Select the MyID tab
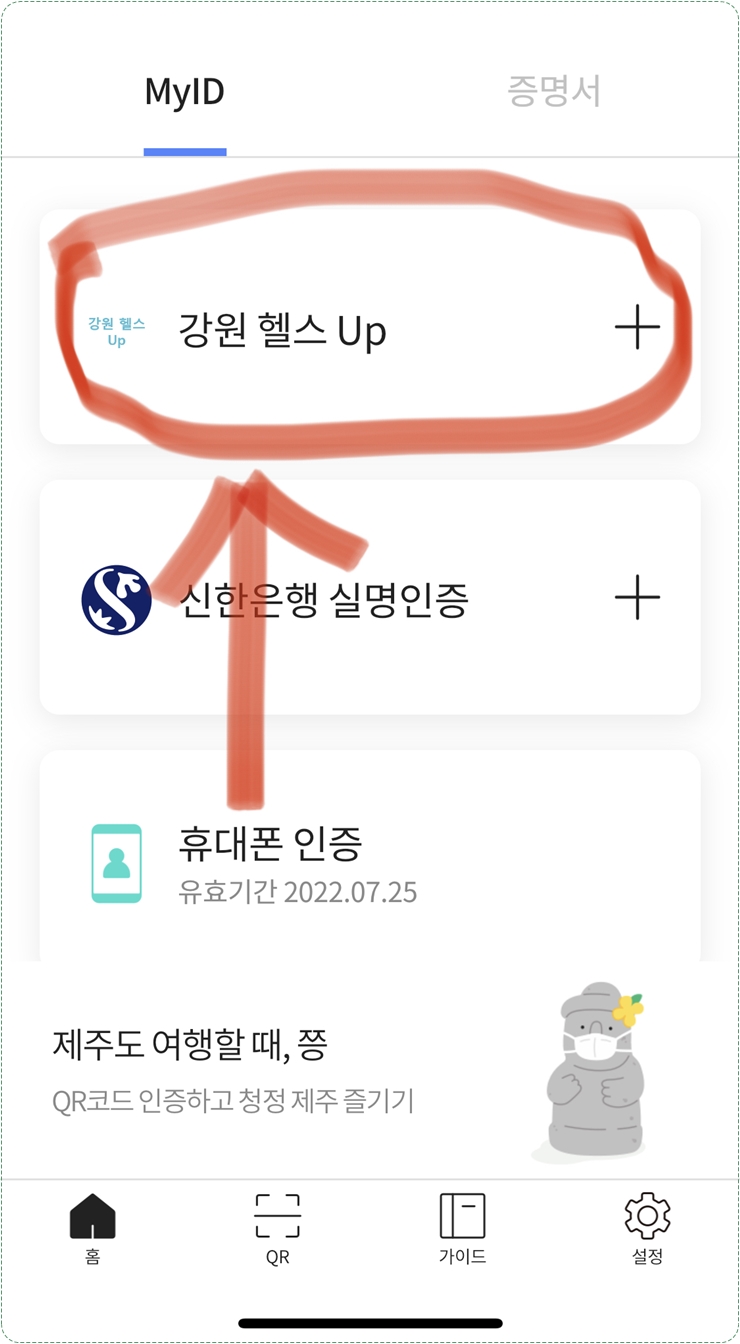 pos(184,92)
